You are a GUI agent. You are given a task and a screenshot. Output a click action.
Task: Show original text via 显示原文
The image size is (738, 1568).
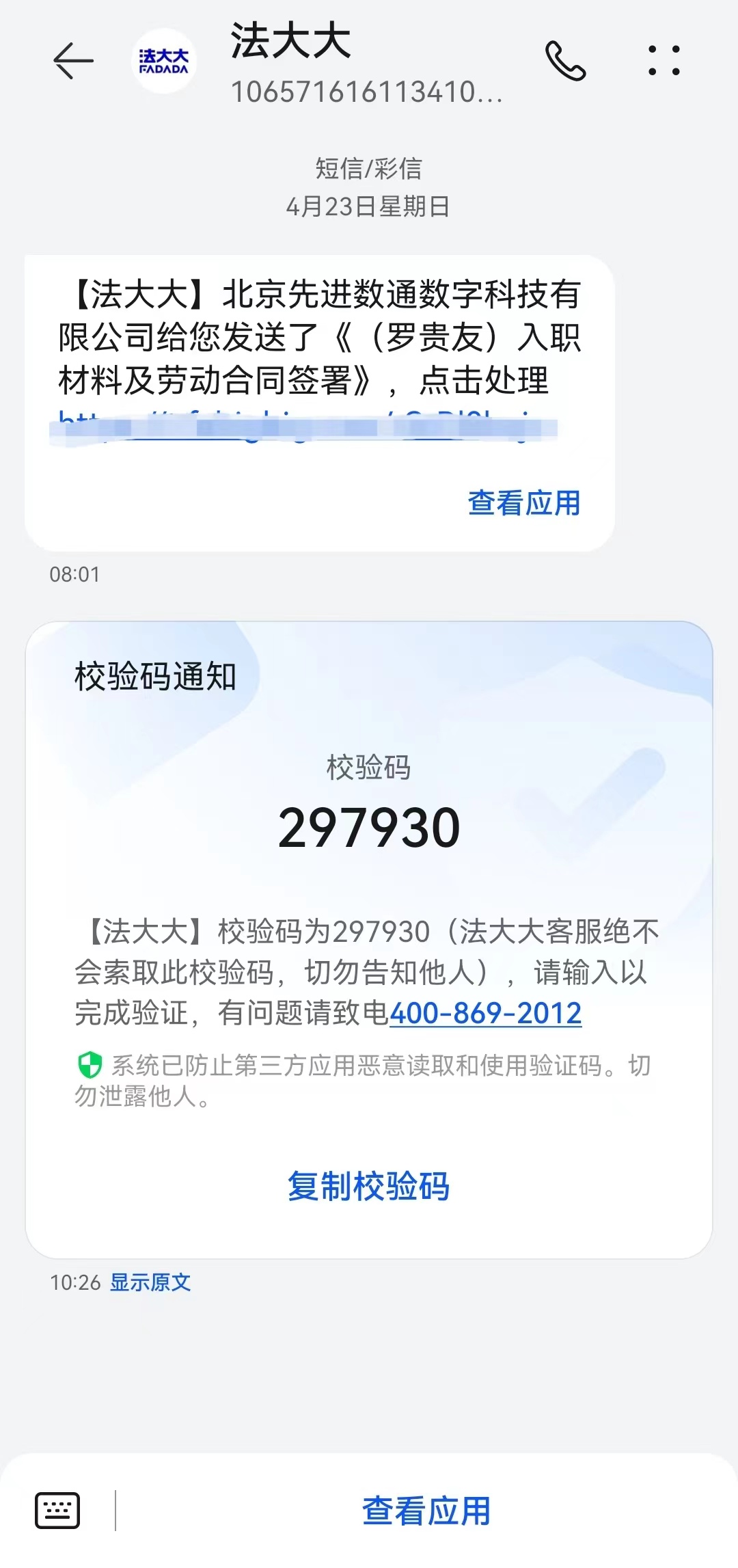[150, 1282]
